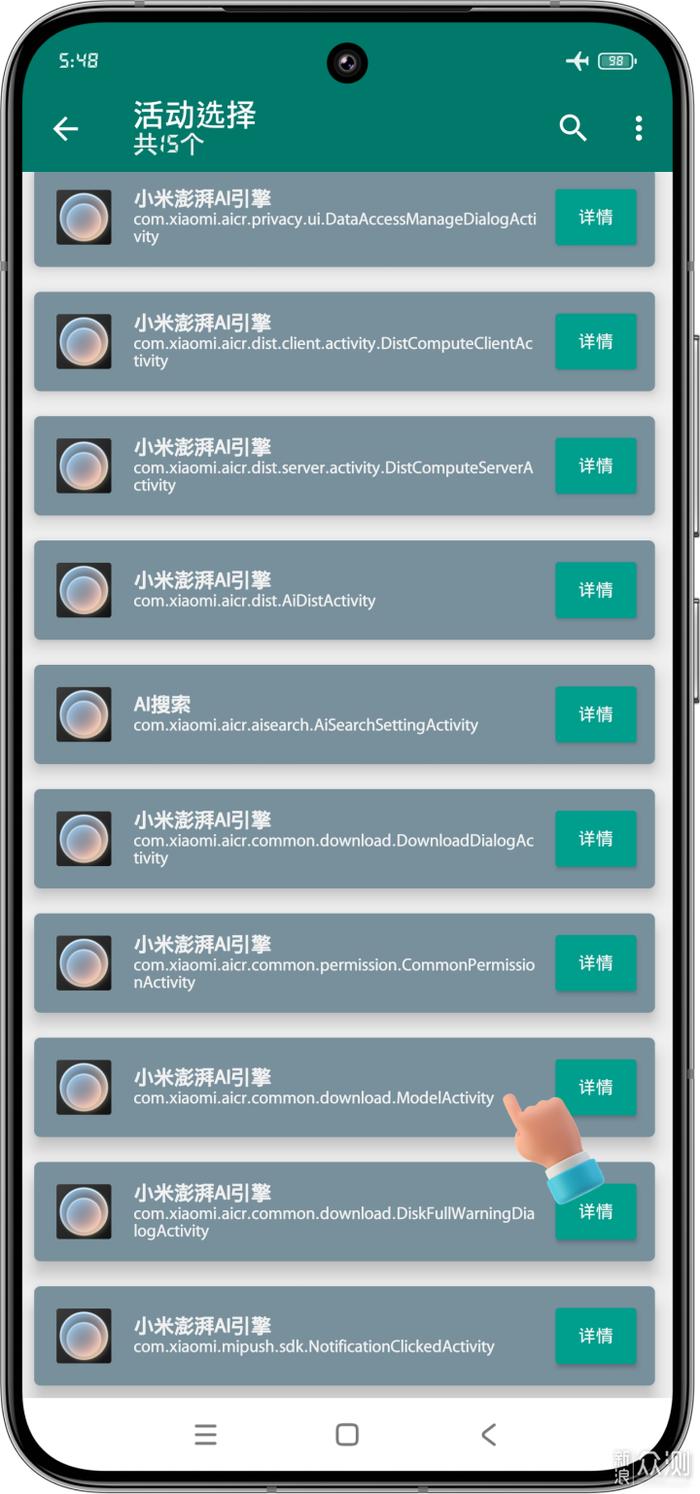Viewport: 700px width, 1494px height.
Task: Select the DownloadDialogActivity entry
Action: click(x=344, y=838)
